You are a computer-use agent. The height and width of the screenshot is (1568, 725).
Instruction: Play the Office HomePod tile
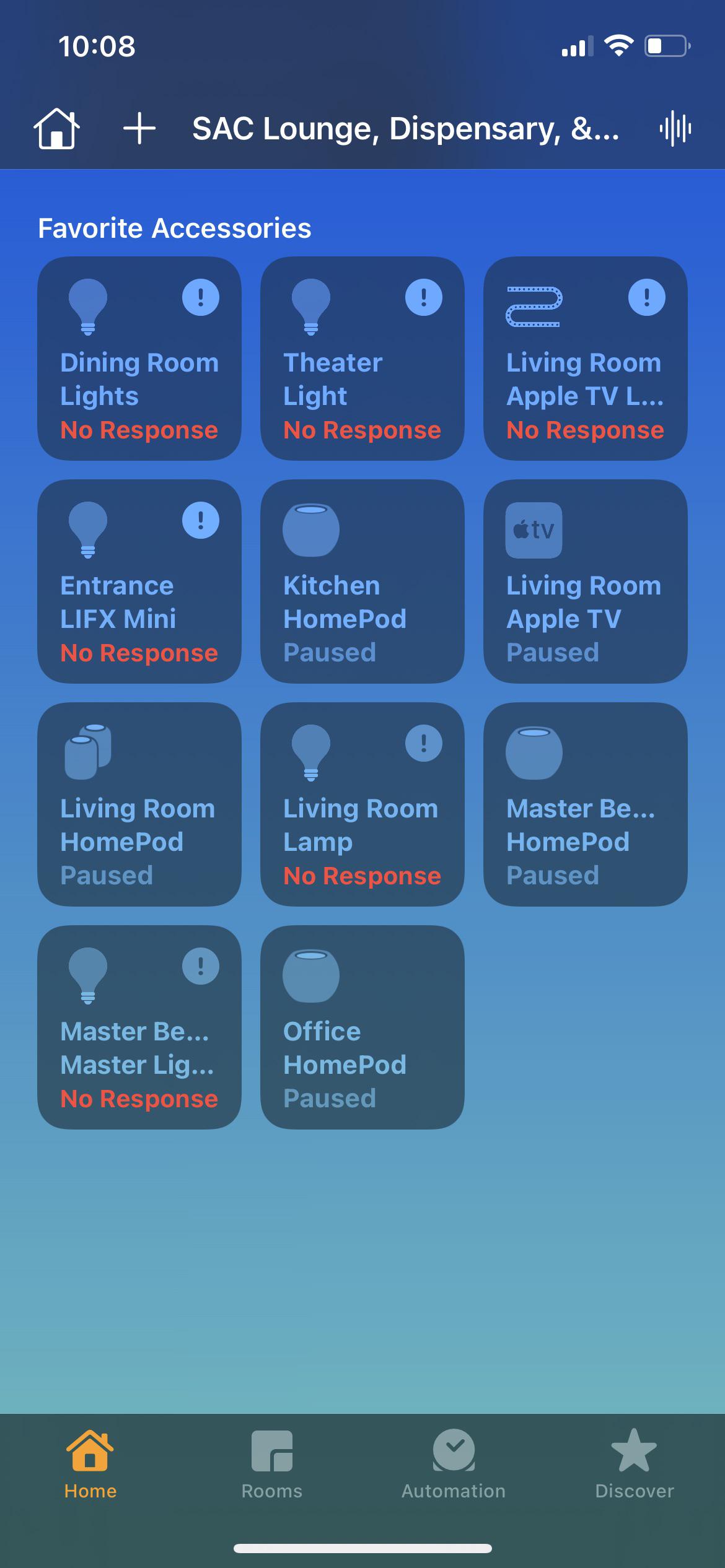[x=362, y=1027]
